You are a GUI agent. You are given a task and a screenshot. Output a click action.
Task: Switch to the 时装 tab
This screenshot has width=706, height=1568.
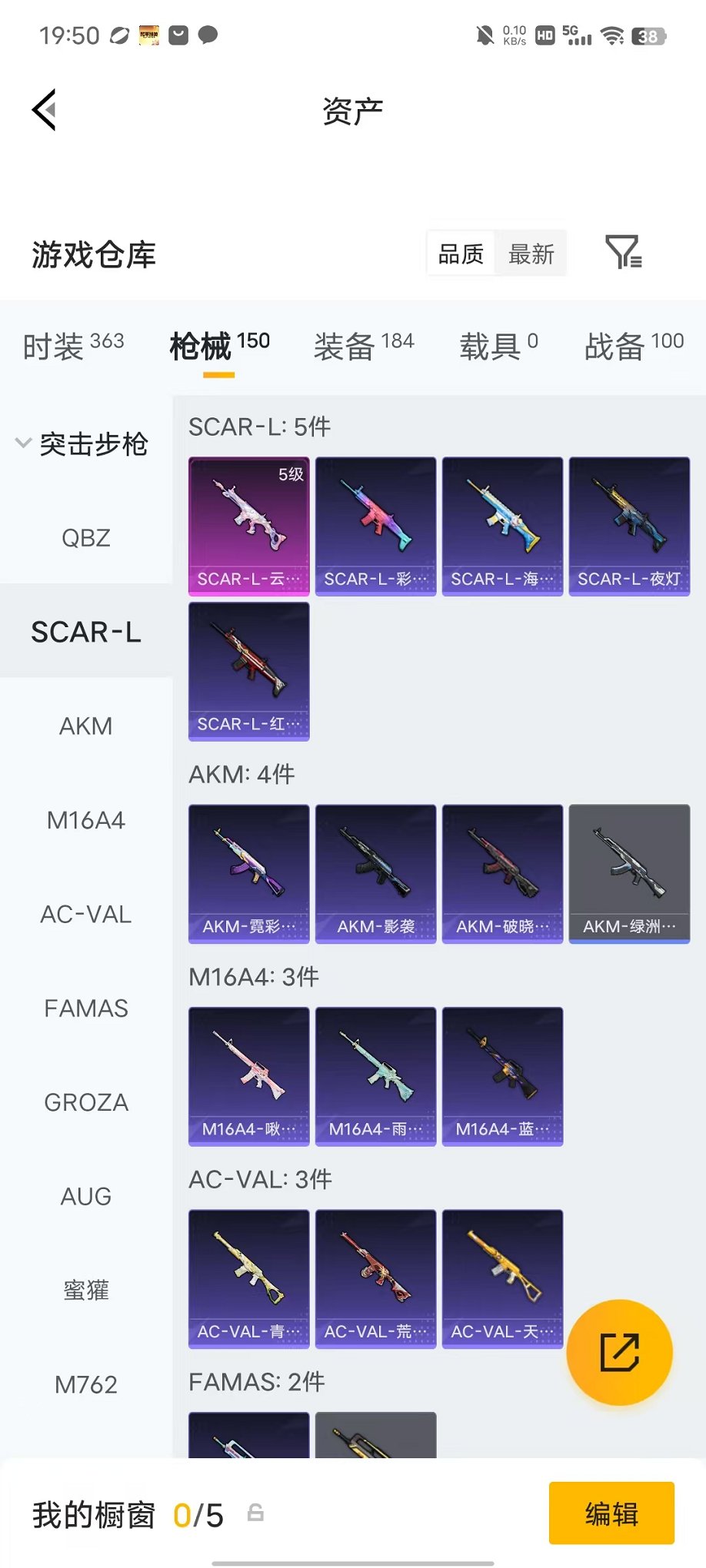coord(74,346)
